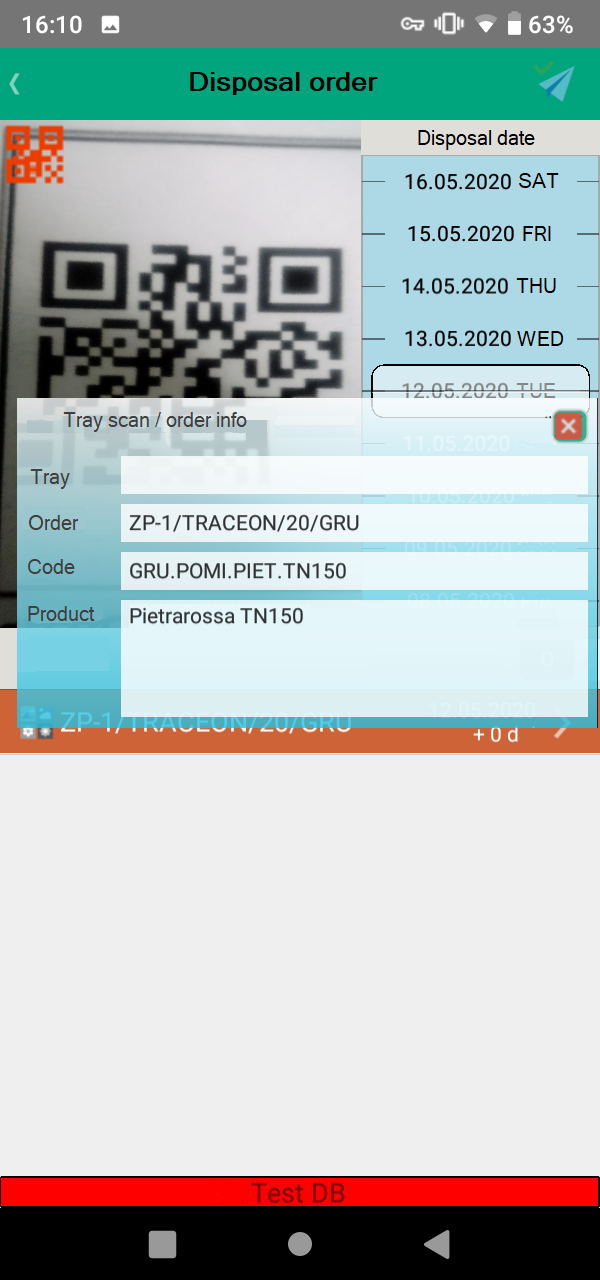Tap the Tray input field
The height and width of the screenshot is (1280, 600).
354,476
